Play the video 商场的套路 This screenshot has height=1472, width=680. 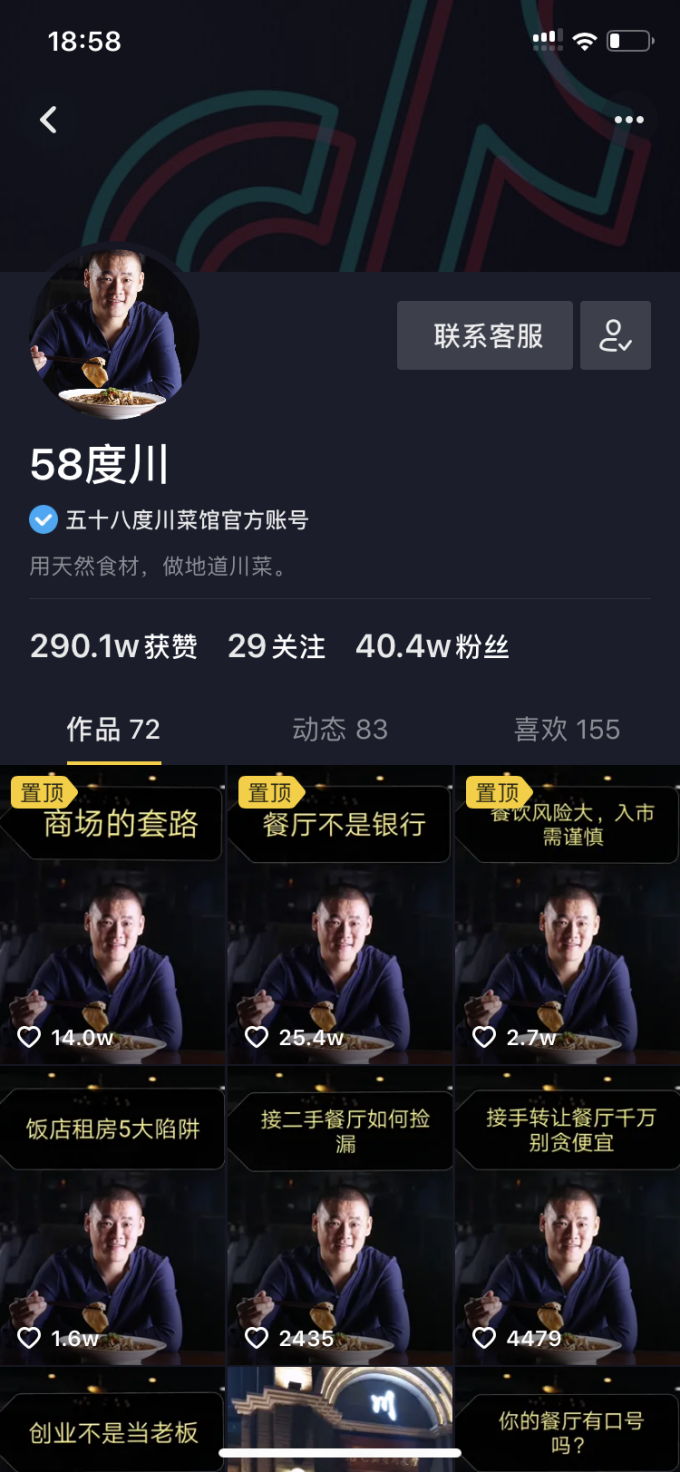[113, 915]
